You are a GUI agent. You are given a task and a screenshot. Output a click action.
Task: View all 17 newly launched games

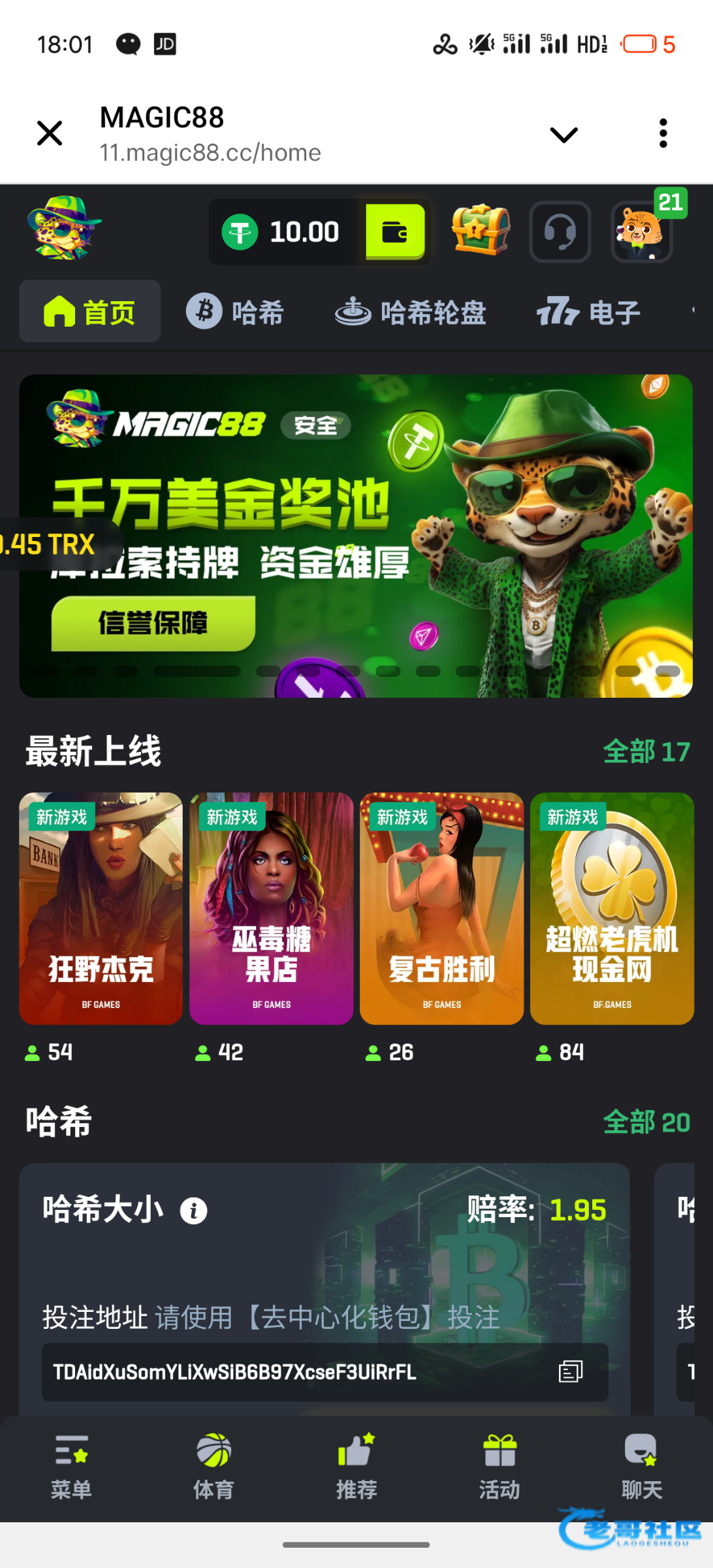click(x=646, y=751)
